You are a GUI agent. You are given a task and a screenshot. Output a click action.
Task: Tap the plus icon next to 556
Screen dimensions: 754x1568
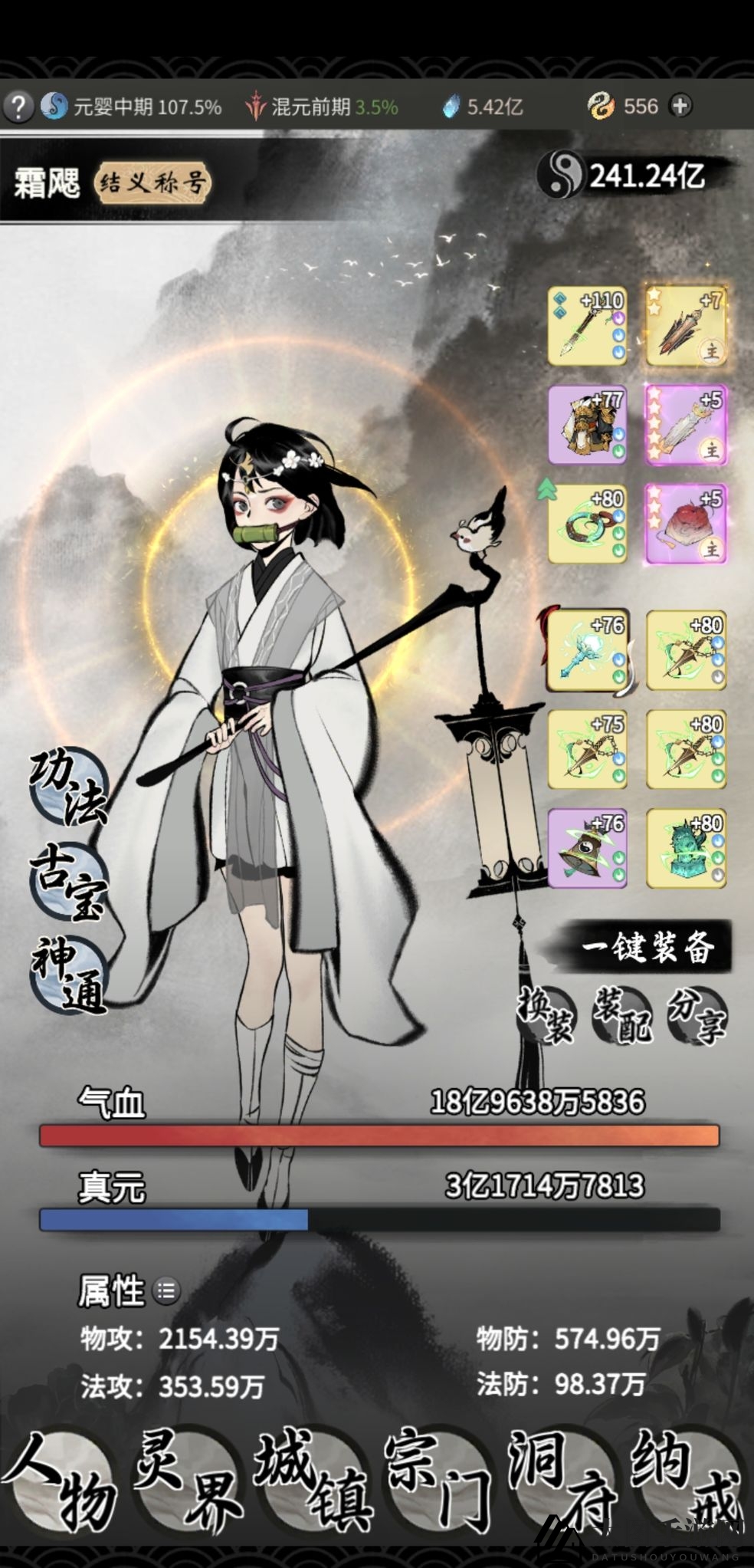point(680,105)
